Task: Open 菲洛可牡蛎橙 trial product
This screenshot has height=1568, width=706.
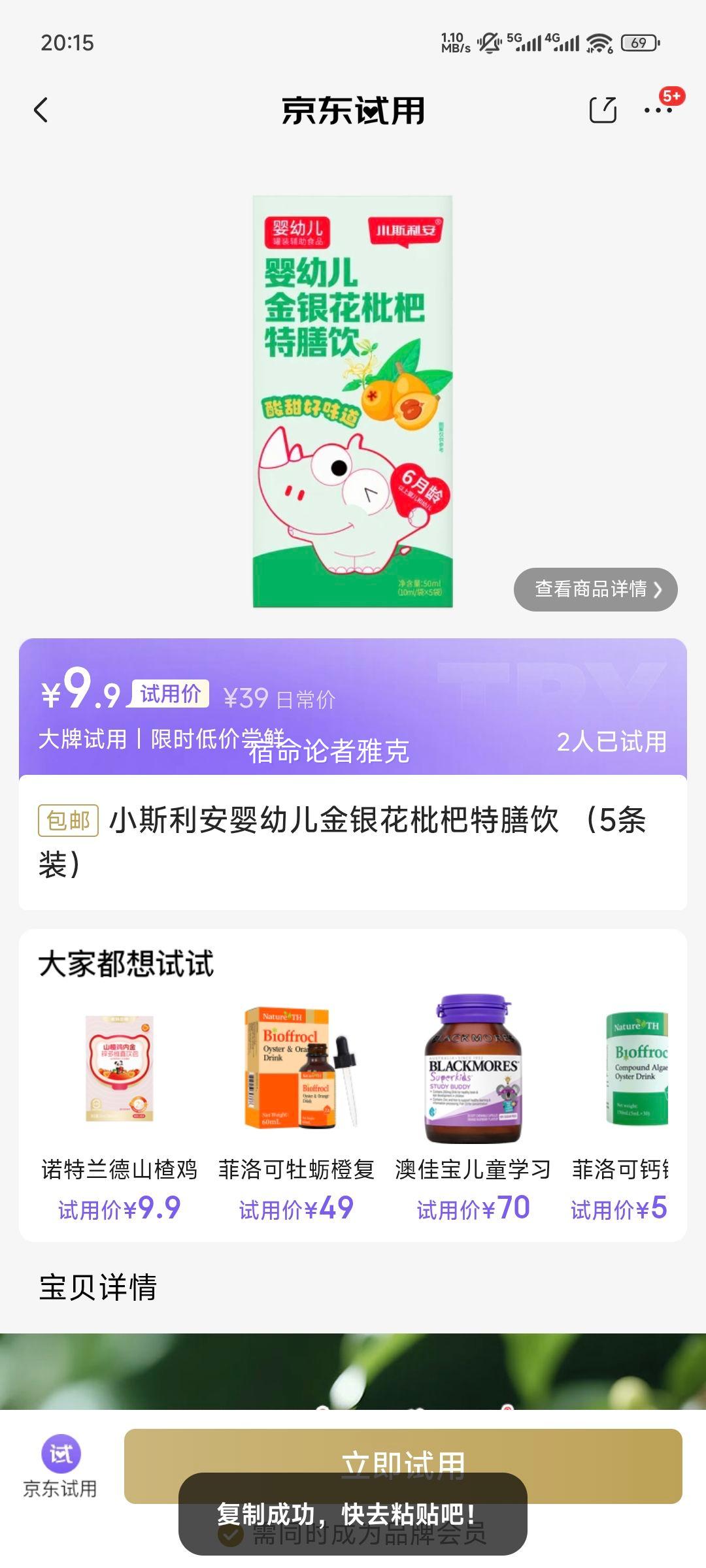Action: [296, 1111]
